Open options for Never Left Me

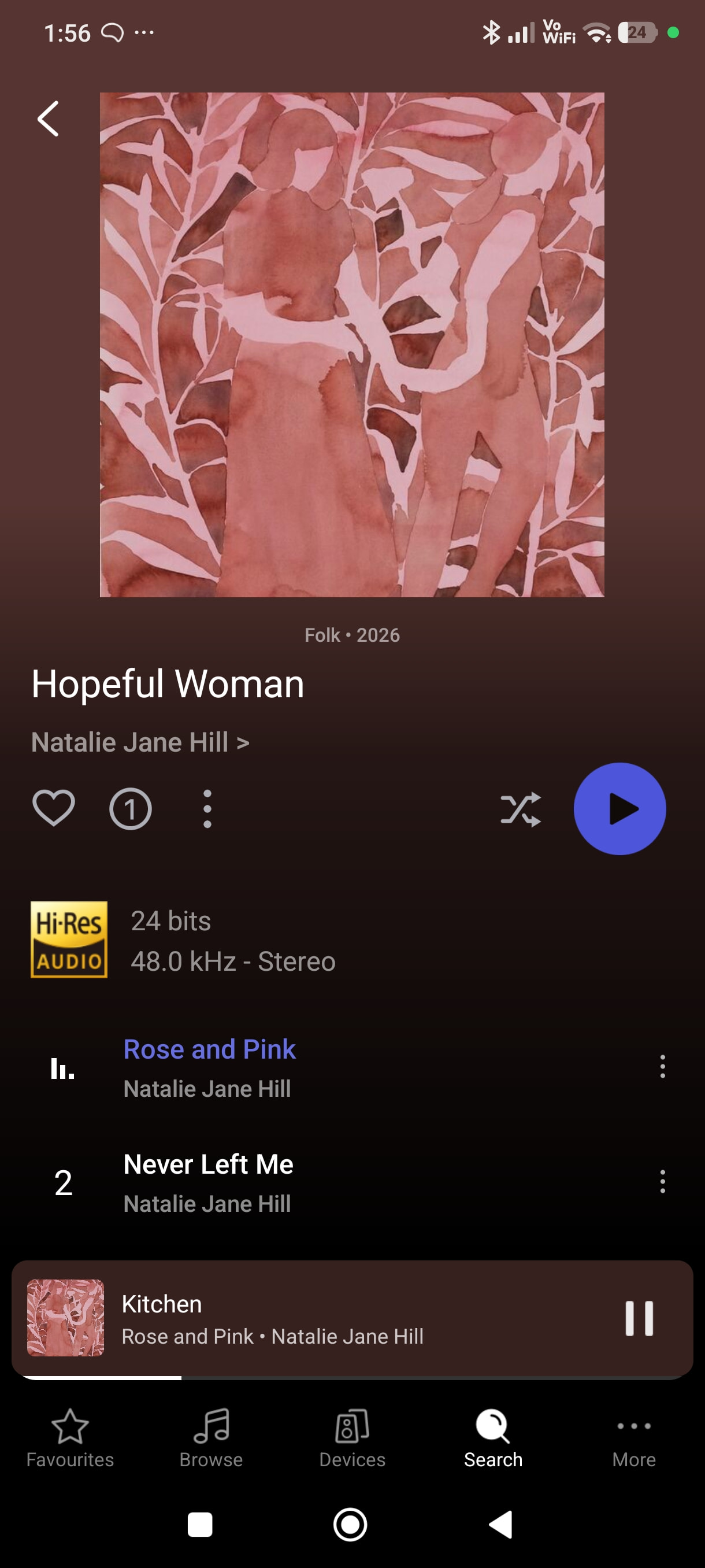pos(662,1181)
